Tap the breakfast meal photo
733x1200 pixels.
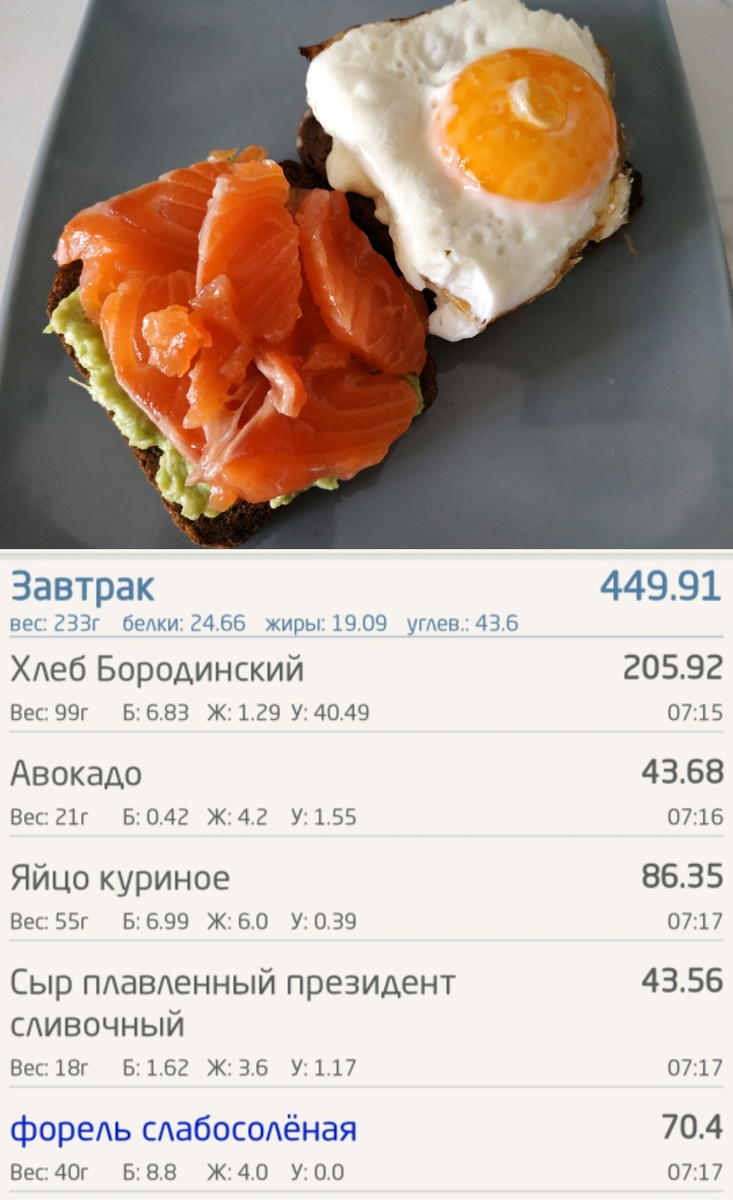coord(366,275)
